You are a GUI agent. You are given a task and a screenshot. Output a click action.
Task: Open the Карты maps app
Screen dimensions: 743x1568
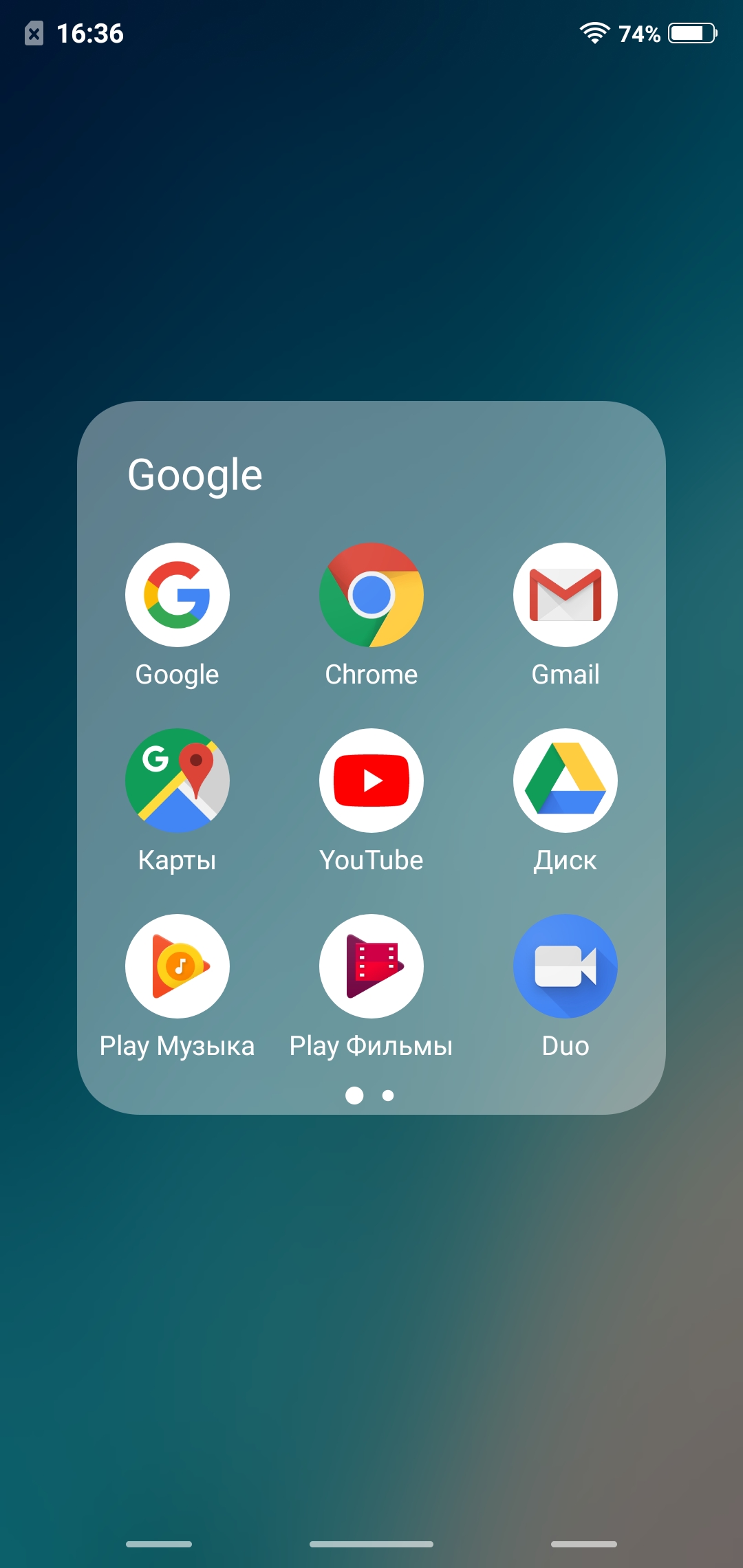pyautogui.click(x=177, y=781)
